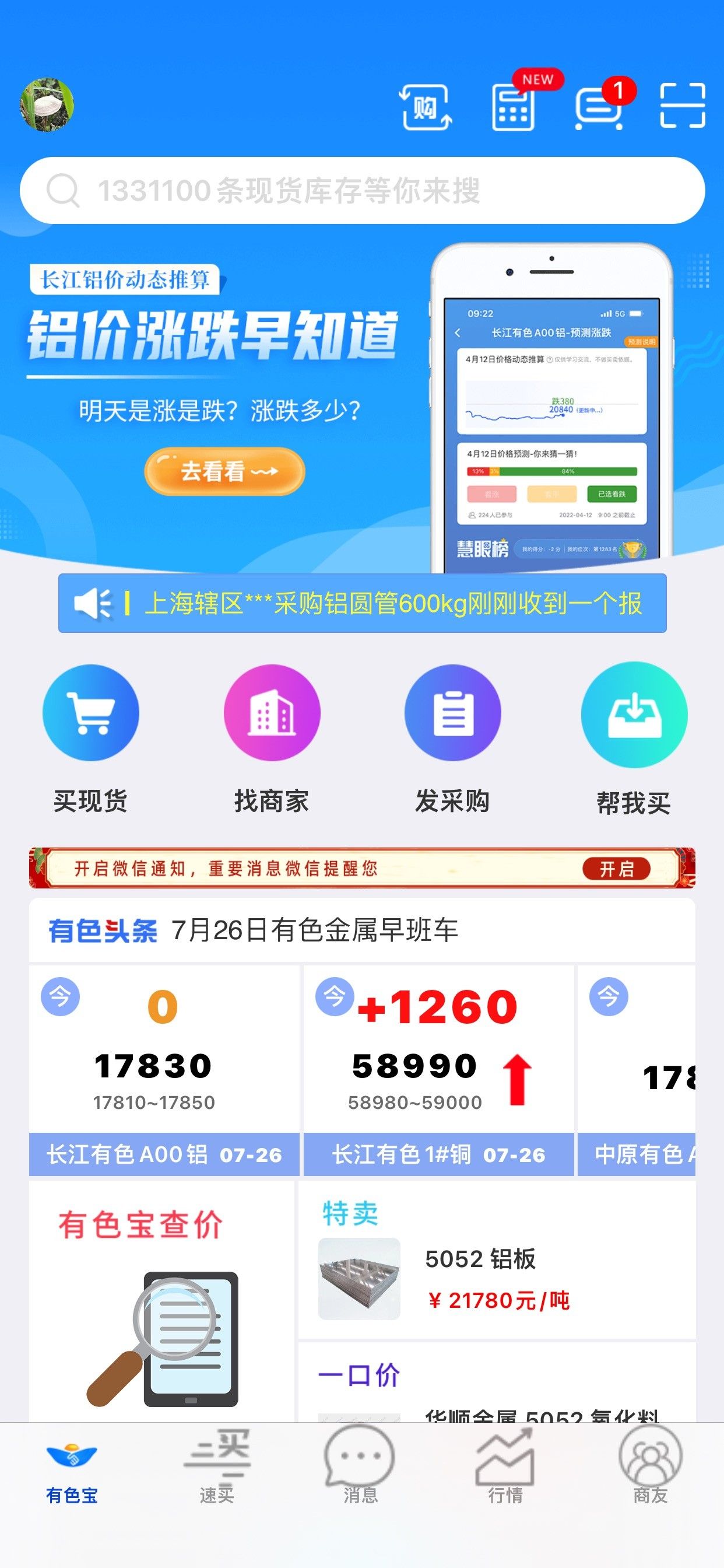This screenshot has height=1568, width=724.
Task: Open the scan code icon
Action: click(x=683, y=106)
